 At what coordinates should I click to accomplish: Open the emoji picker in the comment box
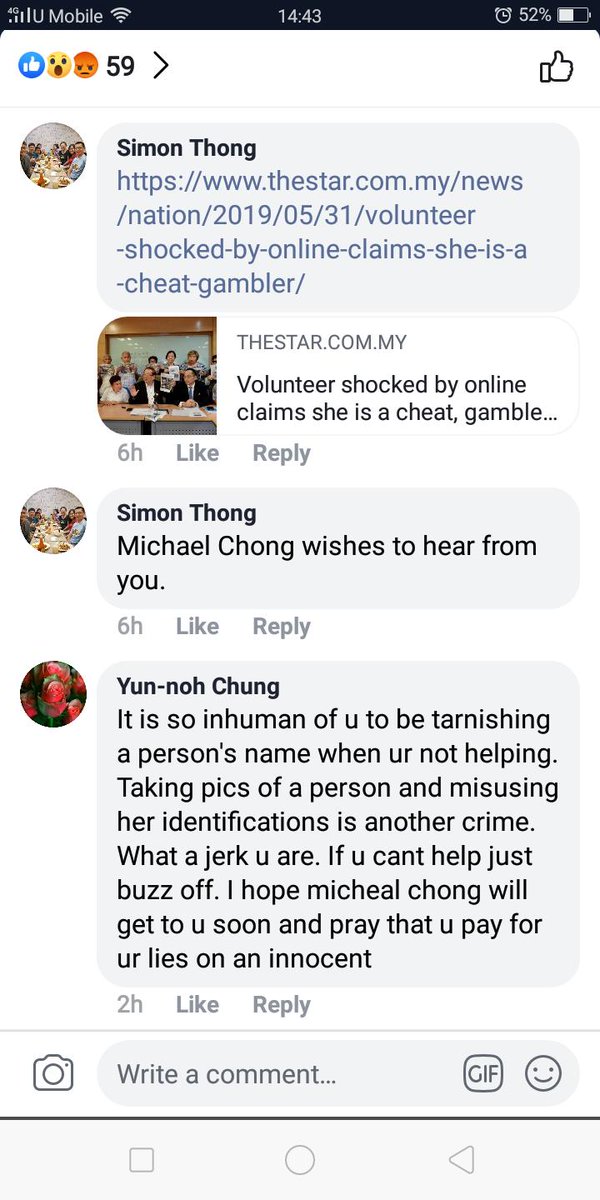[x=543, y=1074]
